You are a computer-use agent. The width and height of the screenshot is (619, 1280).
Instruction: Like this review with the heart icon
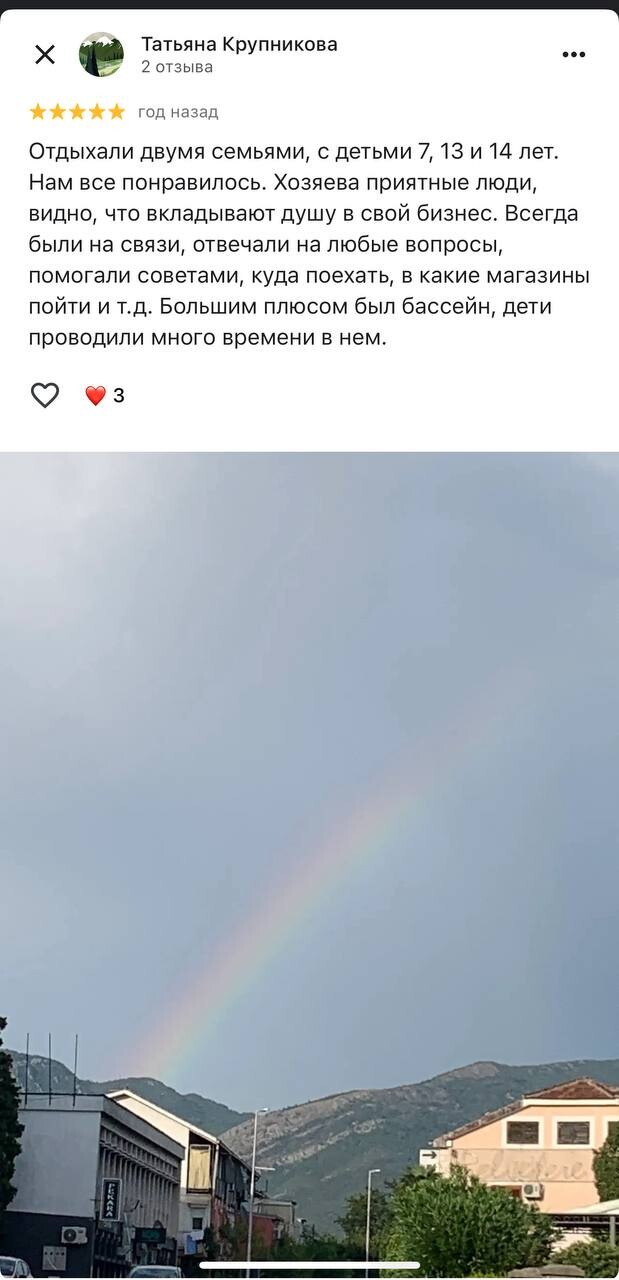point(45,395)
